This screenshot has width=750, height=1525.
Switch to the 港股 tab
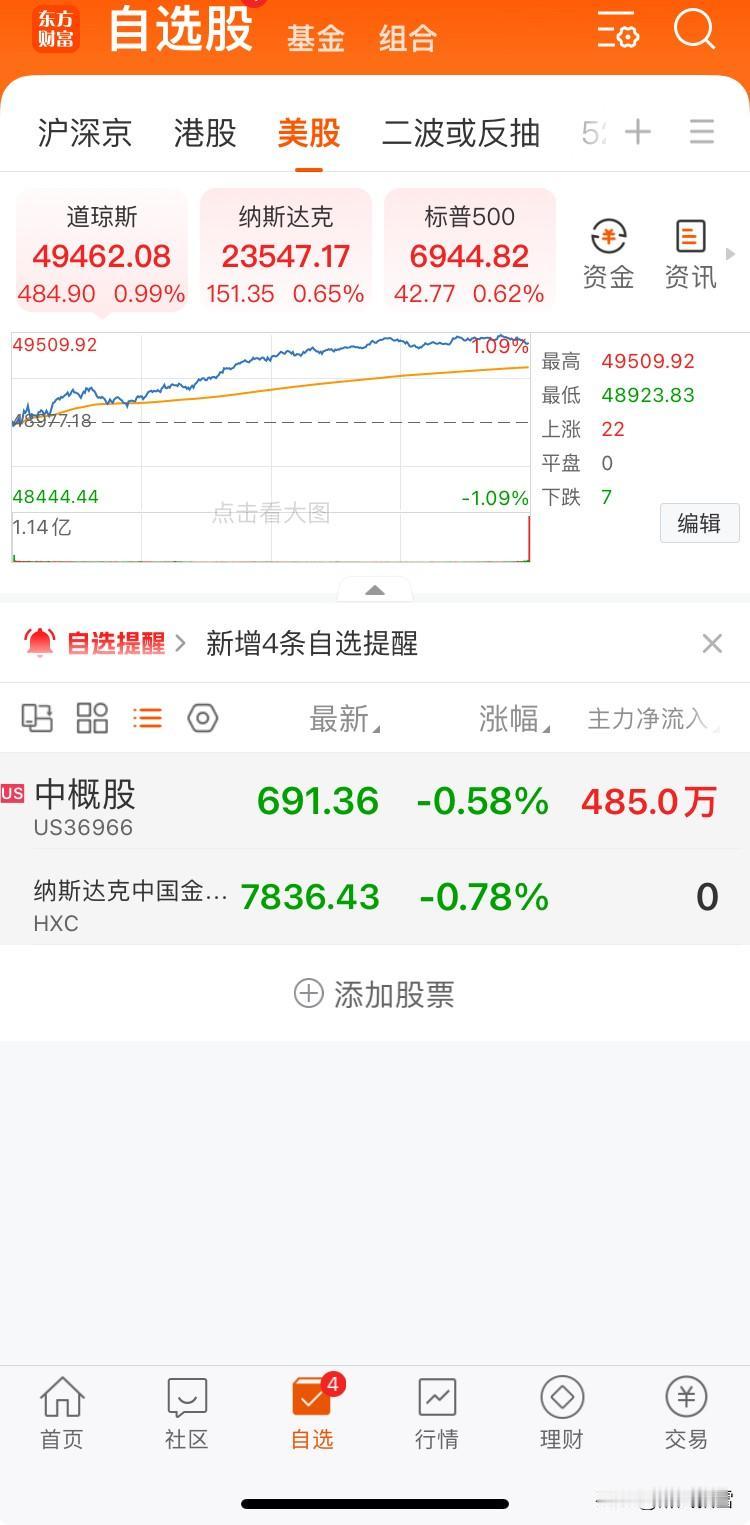click(x=205, y=134)
